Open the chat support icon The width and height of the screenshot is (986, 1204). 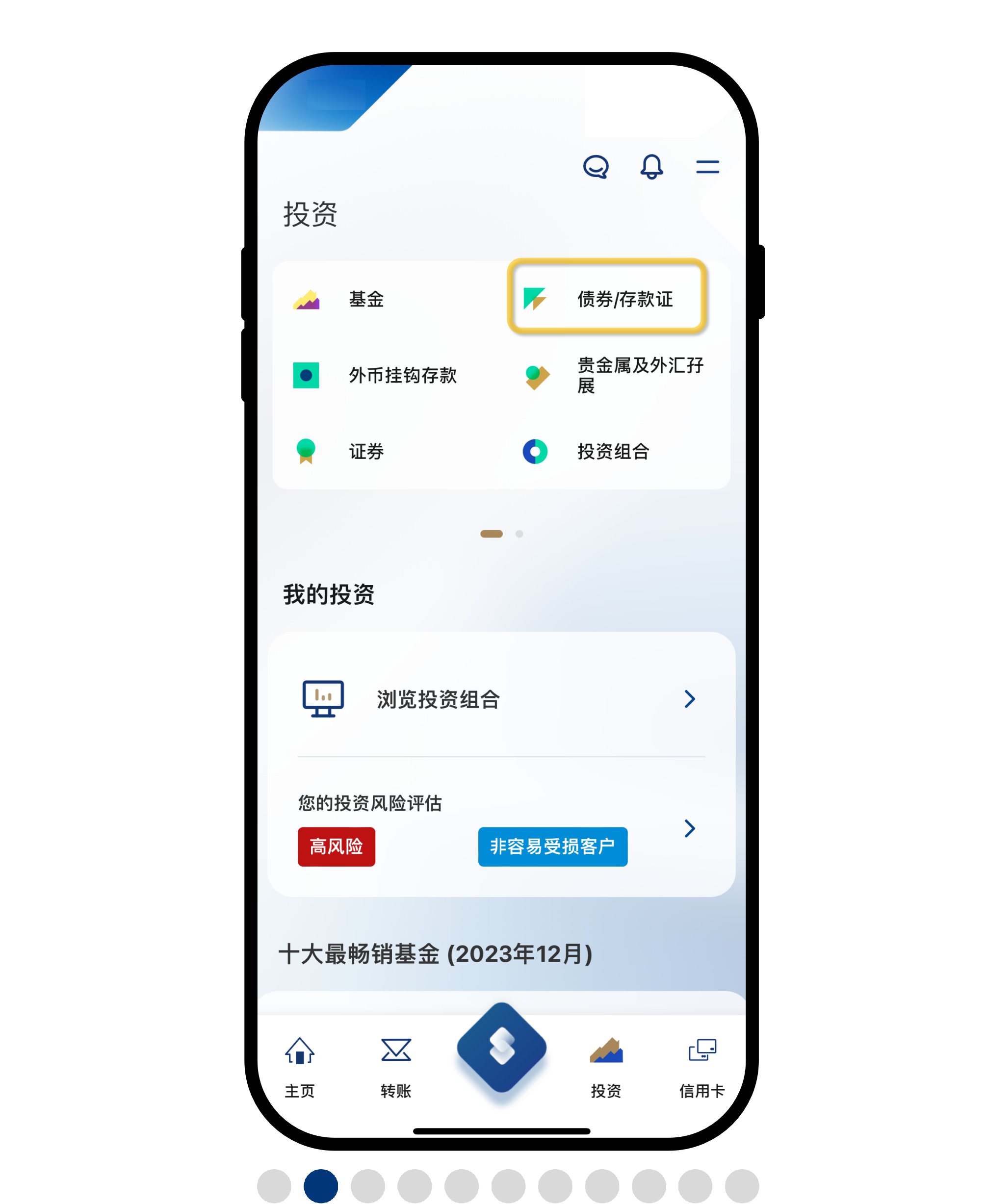[x=595, y=167]
